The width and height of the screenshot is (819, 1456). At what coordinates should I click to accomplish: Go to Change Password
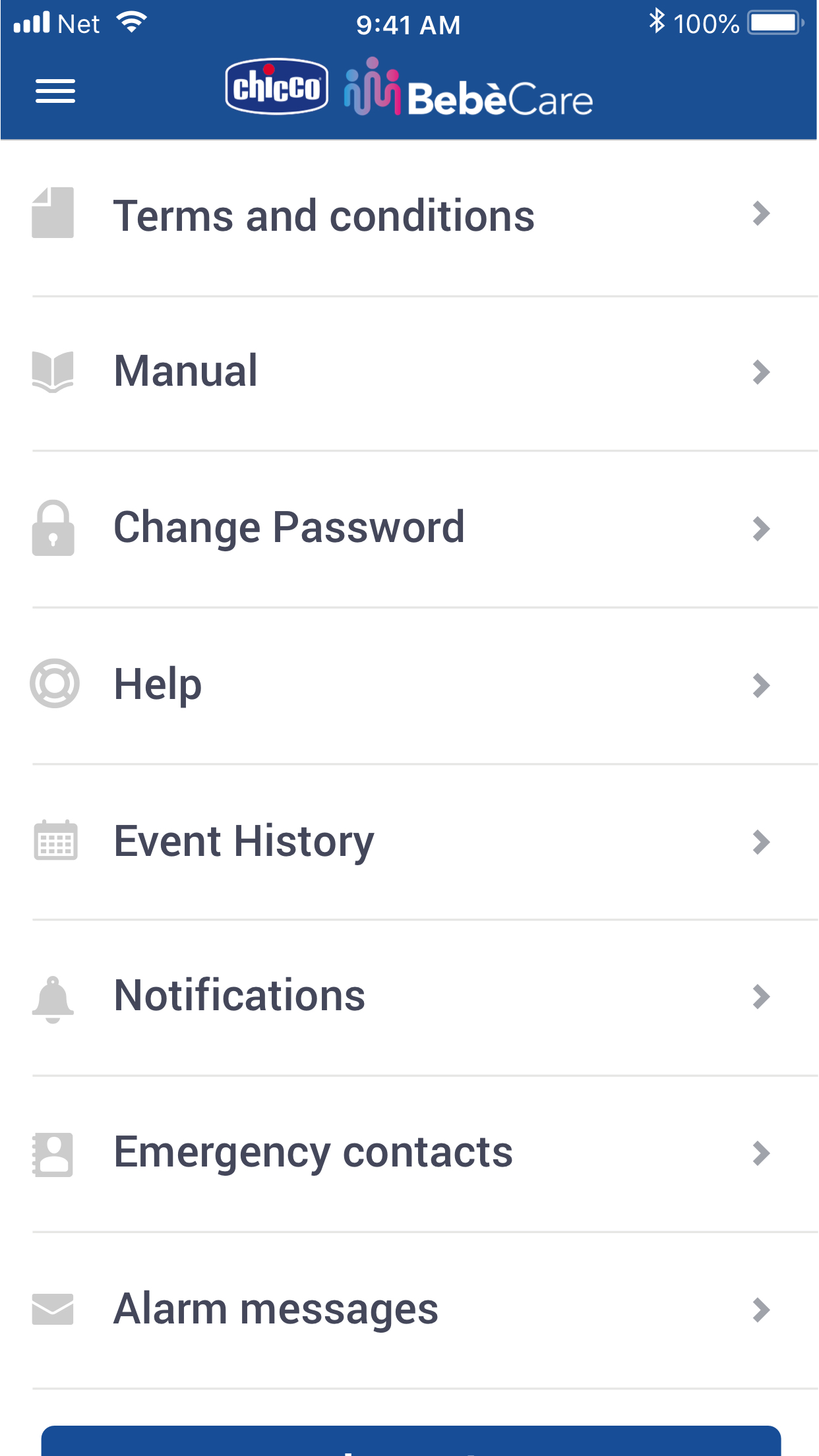pyautogui.click(x=409, y=528)
